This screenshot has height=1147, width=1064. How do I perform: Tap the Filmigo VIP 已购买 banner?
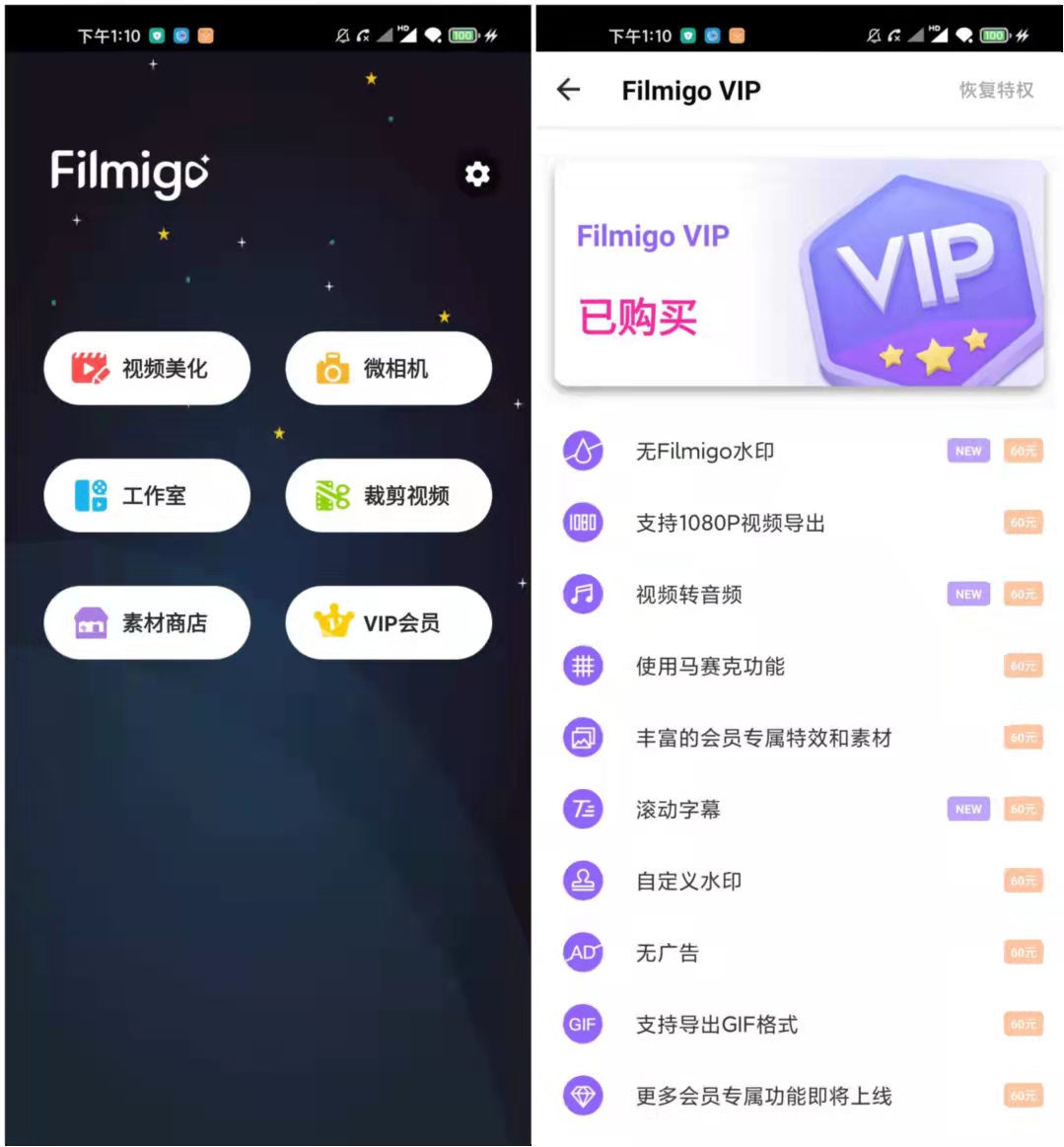point(799,274)
